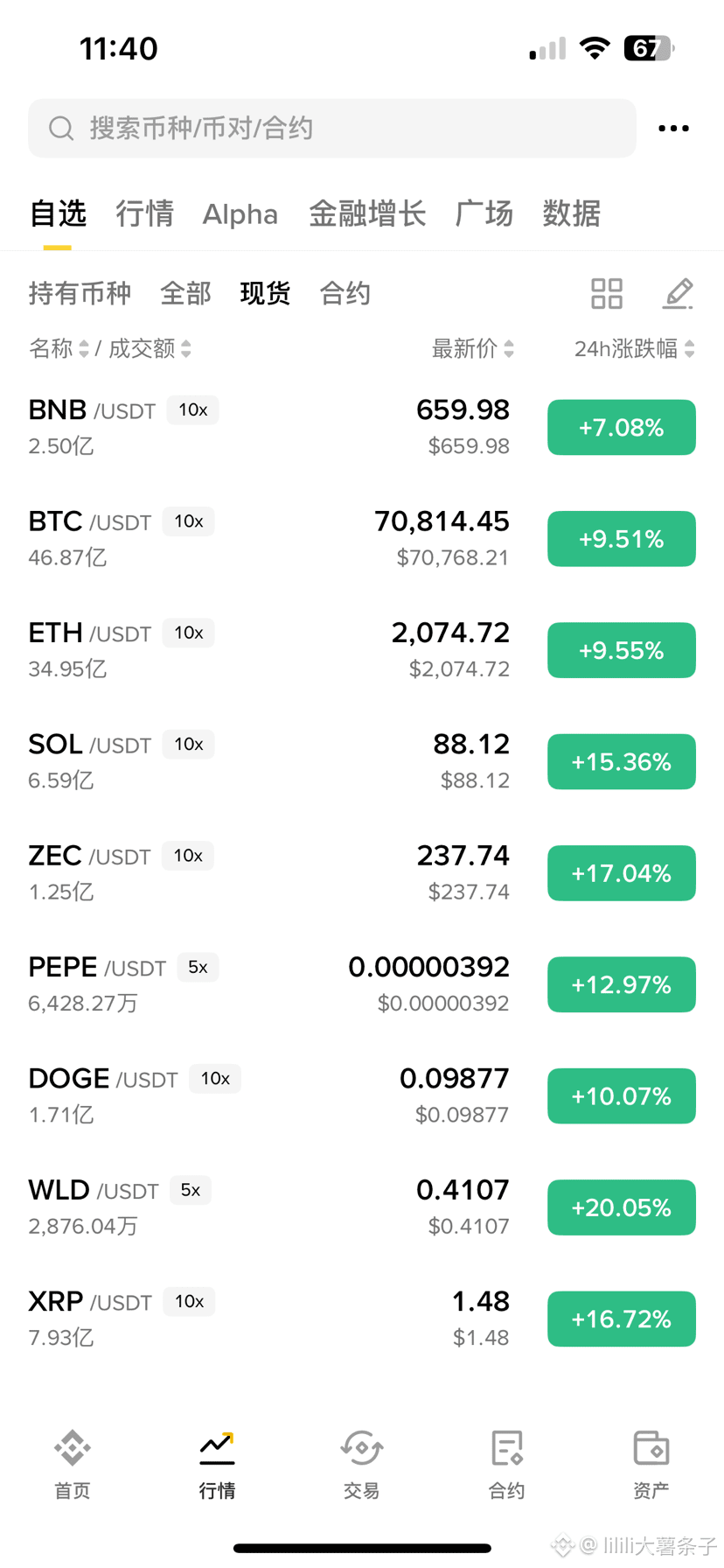The image size is (724, 1568).
Task: Switch to the Alpha tab
Action: click(240, 213)
